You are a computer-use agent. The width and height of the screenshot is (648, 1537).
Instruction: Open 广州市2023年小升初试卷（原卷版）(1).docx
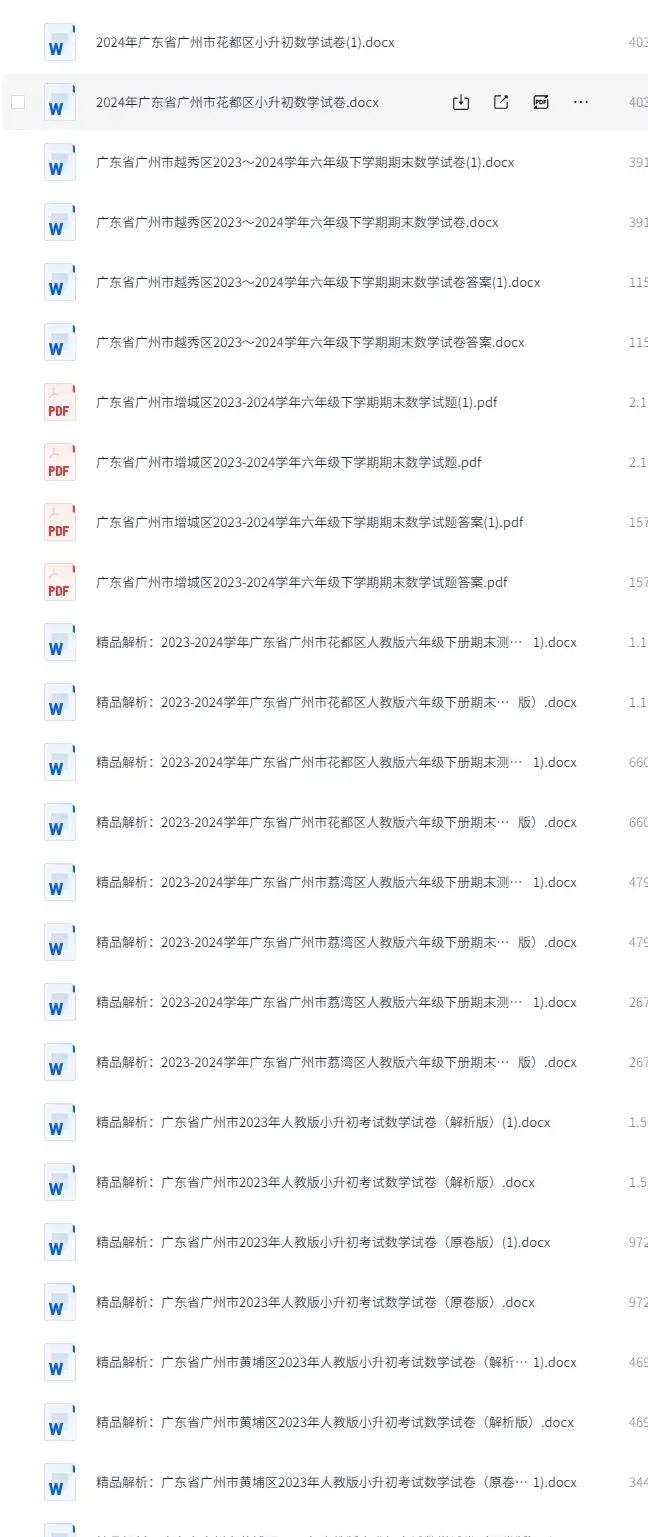tap(323, 1242)
